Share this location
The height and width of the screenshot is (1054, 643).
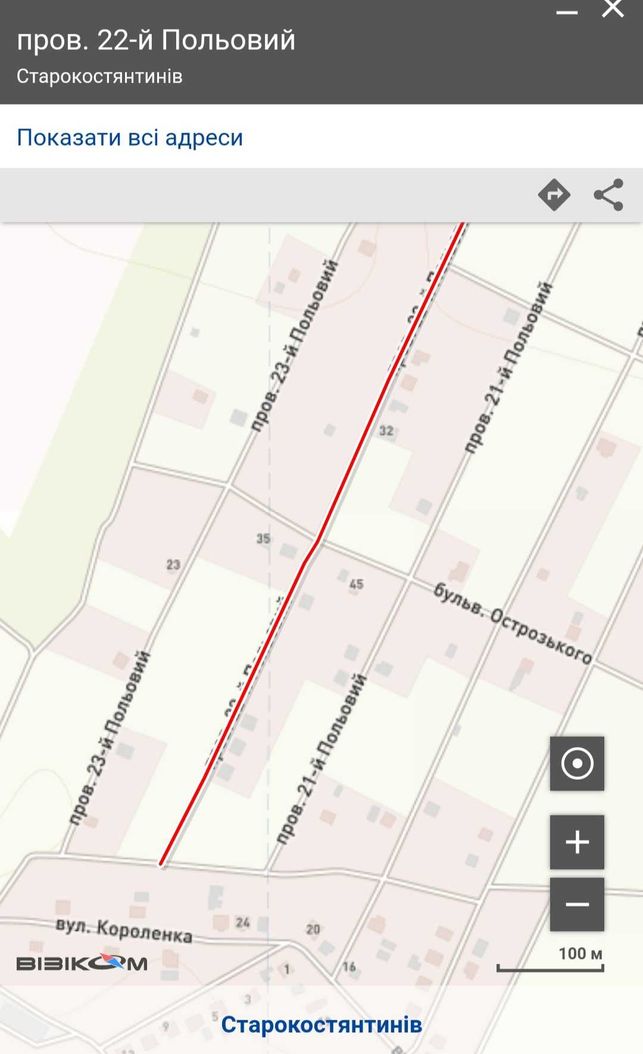[609, 195]
